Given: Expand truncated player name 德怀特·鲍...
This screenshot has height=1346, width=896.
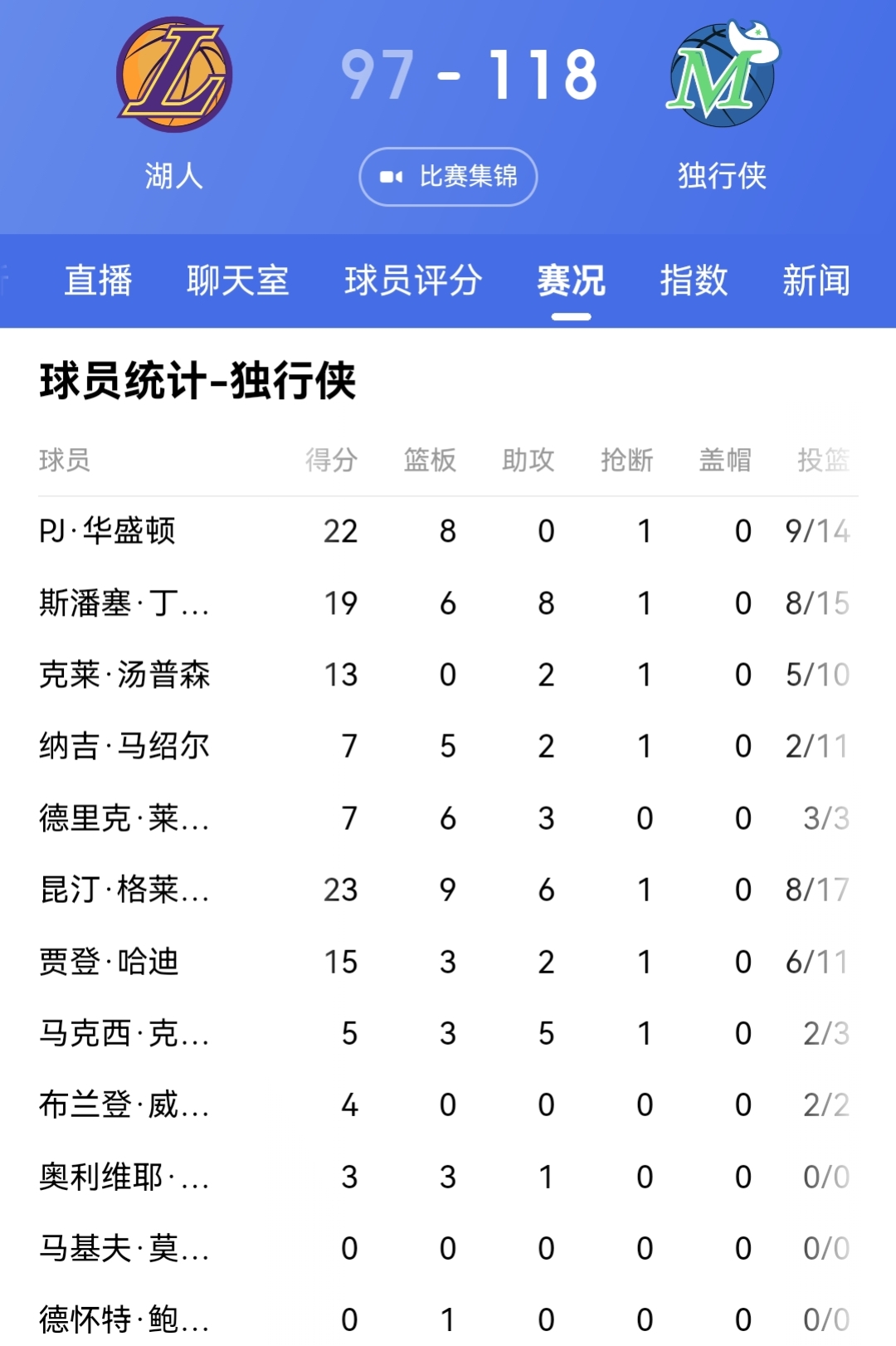Looking at the screenshot, I should (124, 1320).
